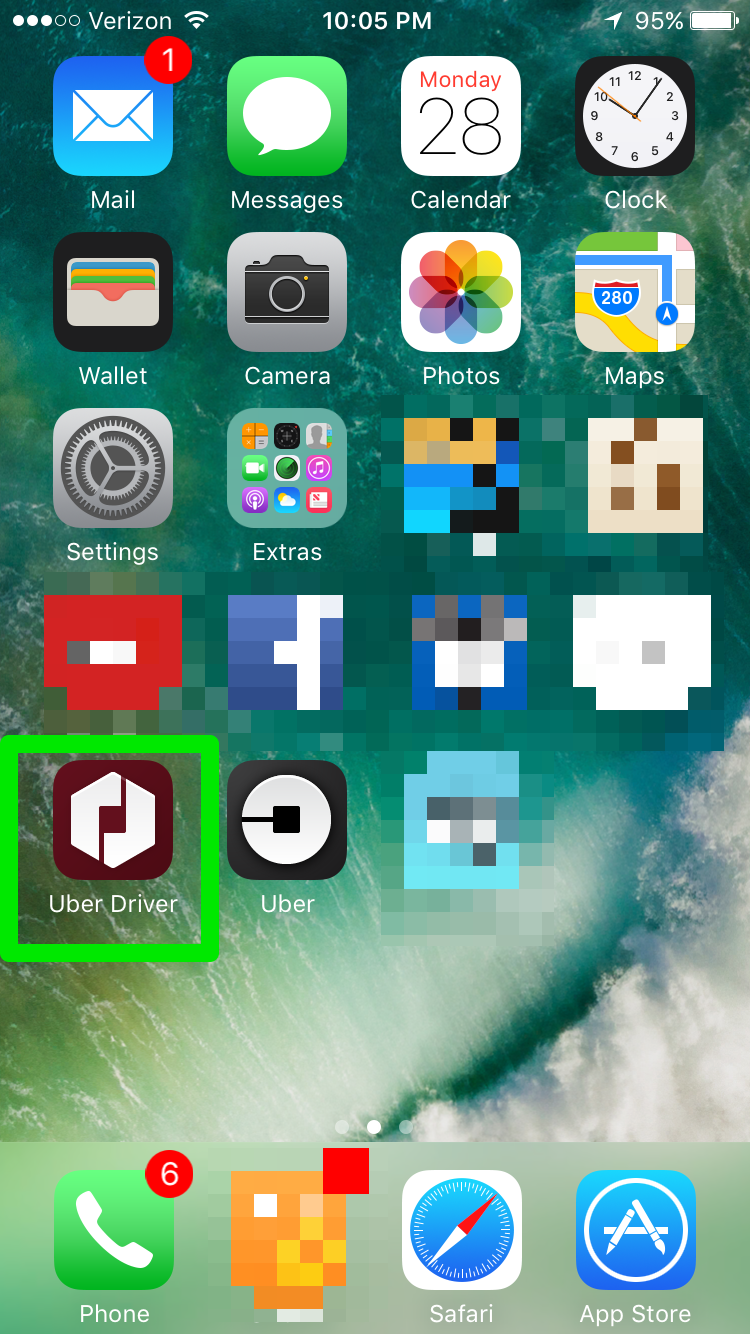
Task: Open the App Store
Action: point(635,1230)
